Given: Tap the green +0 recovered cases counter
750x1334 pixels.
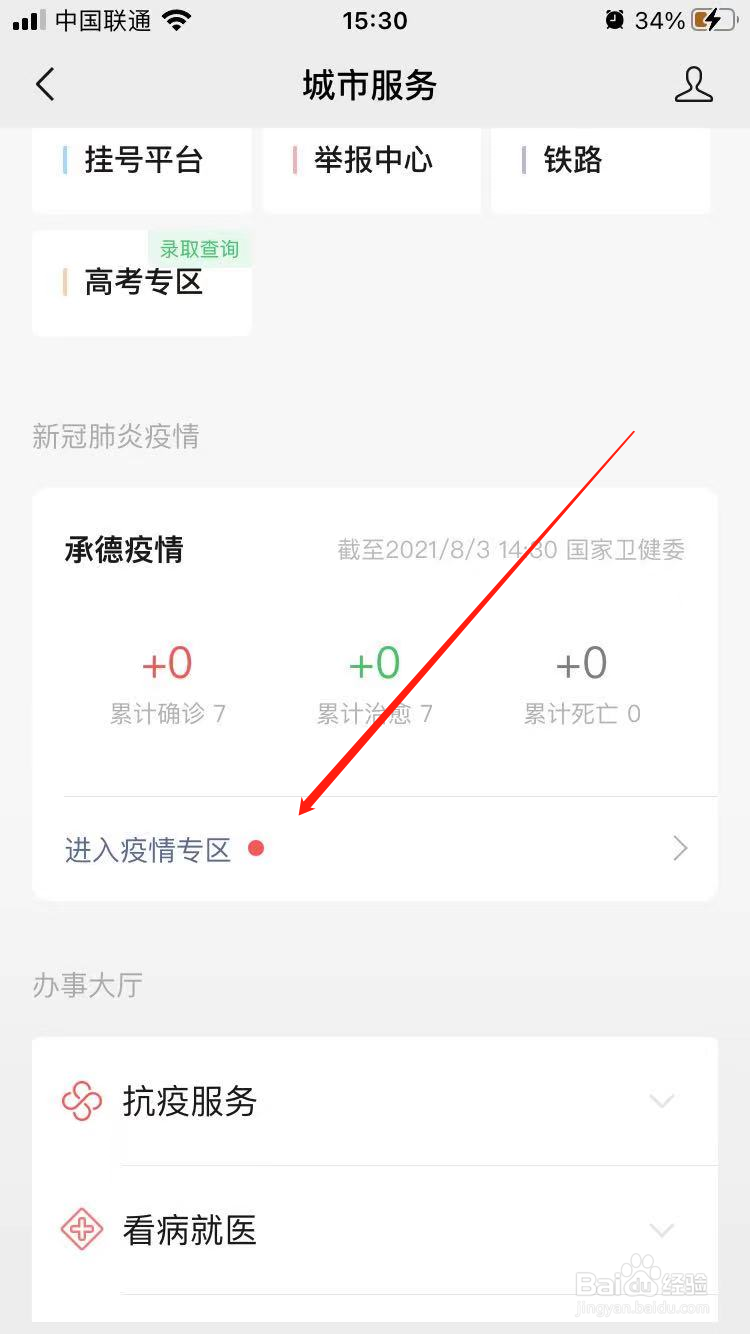Looking at the screenshot, I should [x=374, y=662].
